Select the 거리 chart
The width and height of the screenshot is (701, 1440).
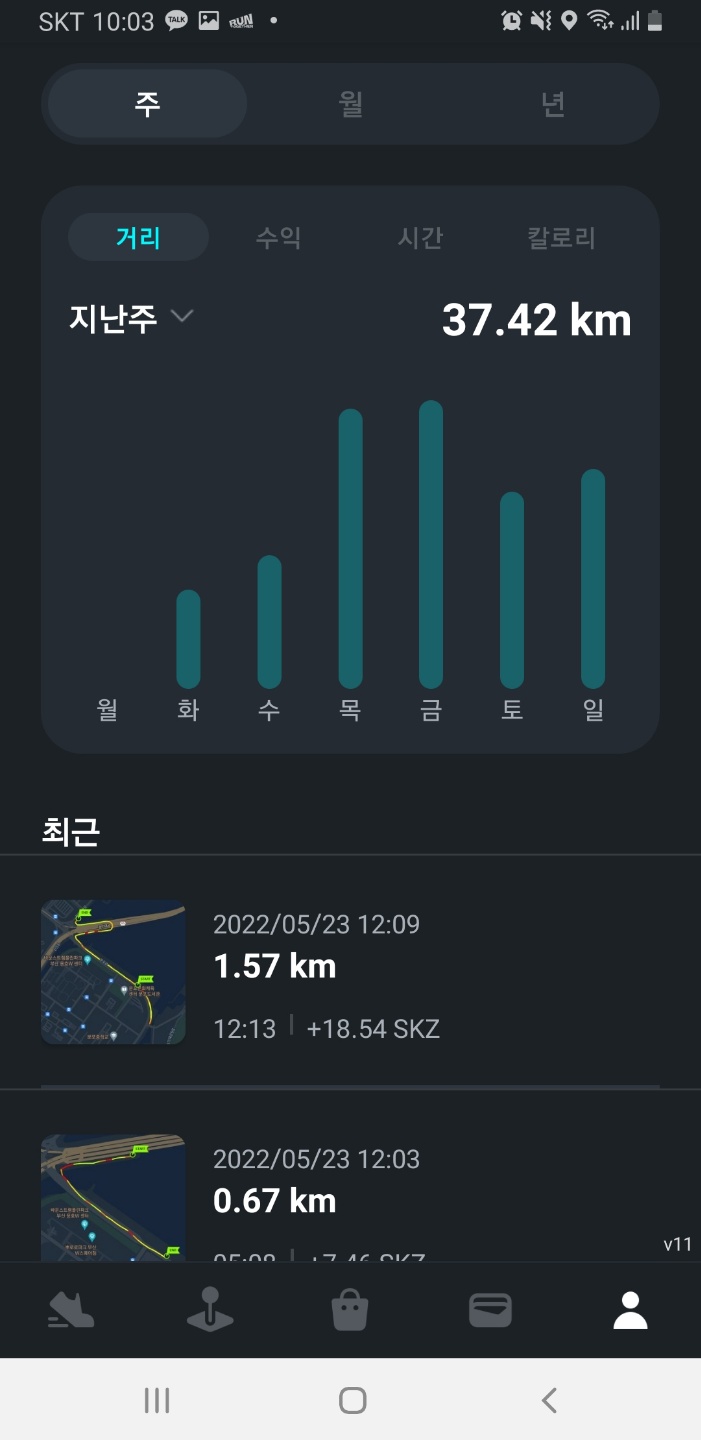pos(138,238)
